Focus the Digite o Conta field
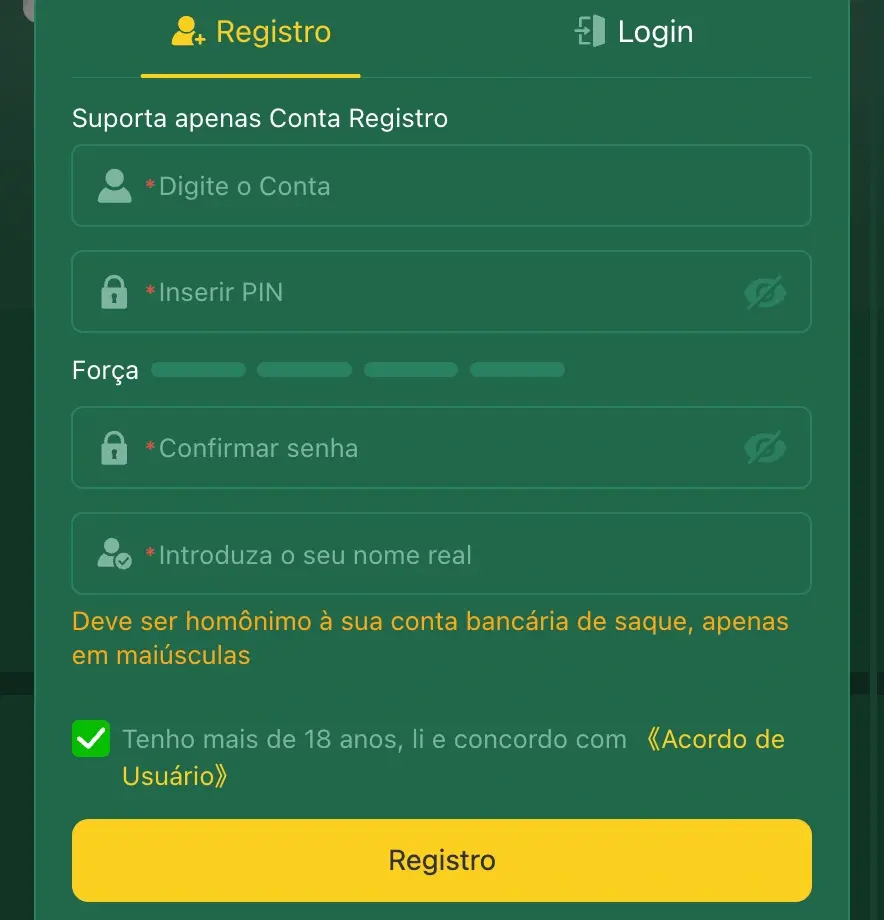 tap(440, 186)
